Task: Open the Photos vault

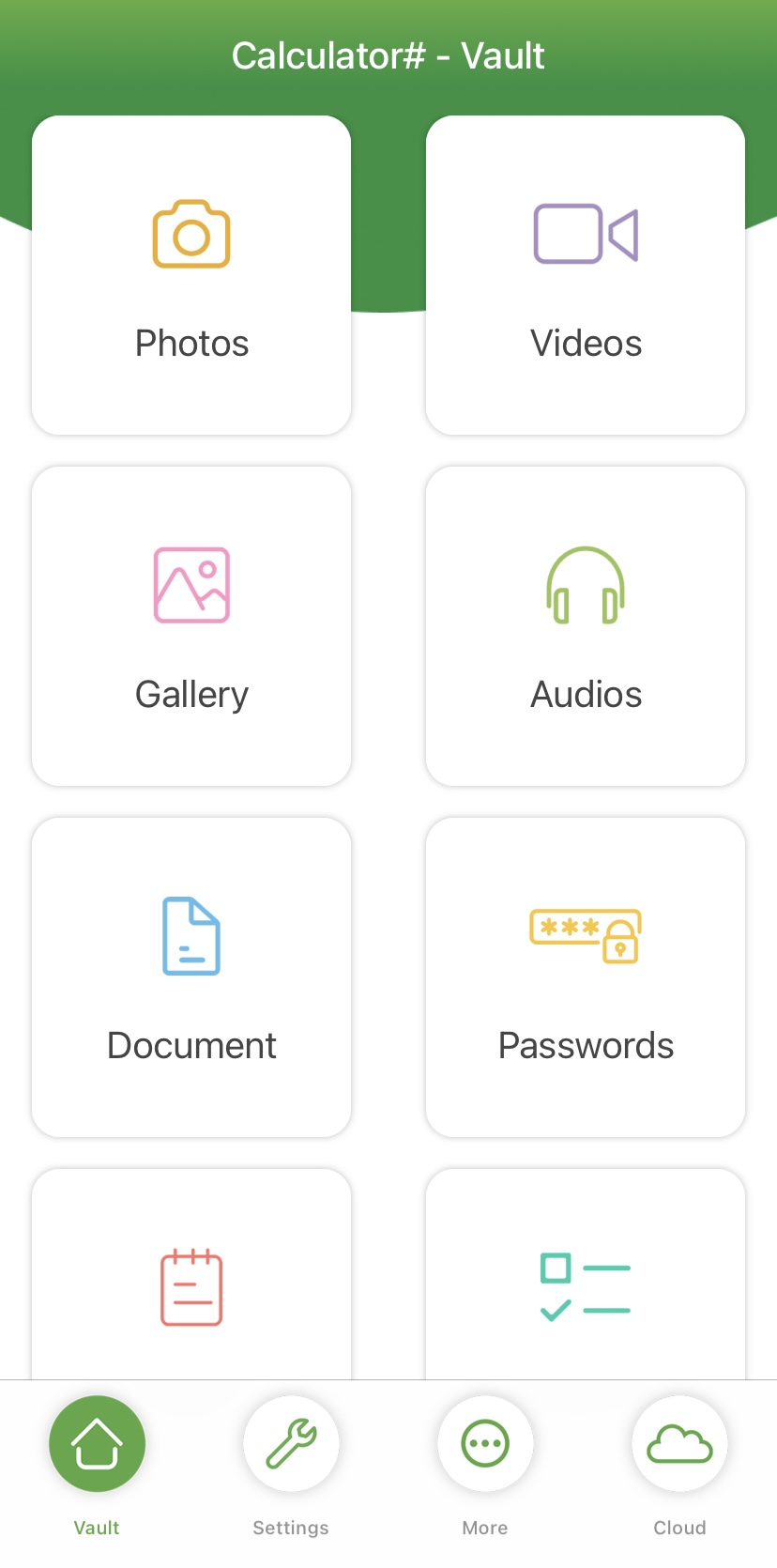Action: (191, 275)
